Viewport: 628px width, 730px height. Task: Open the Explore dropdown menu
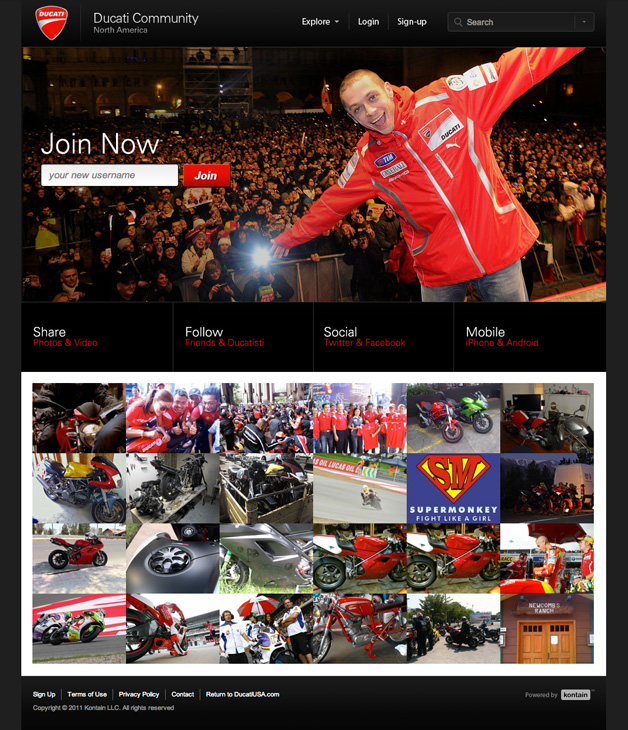(320, 22)
